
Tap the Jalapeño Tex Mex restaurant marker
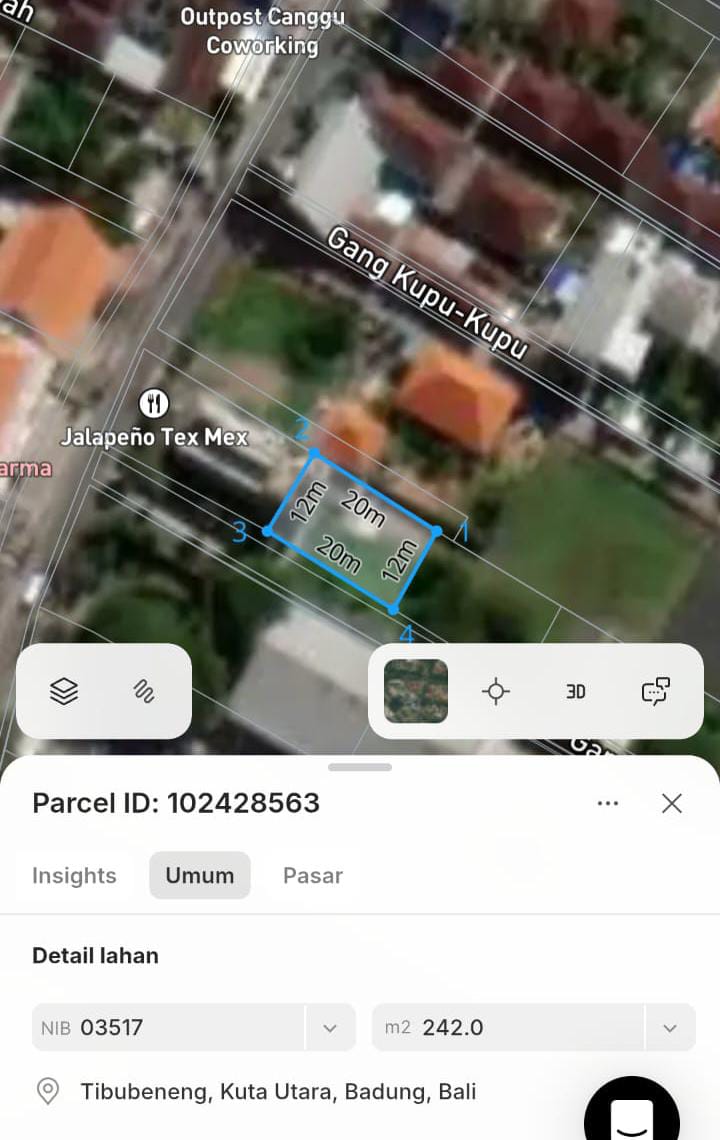[153, 404]
